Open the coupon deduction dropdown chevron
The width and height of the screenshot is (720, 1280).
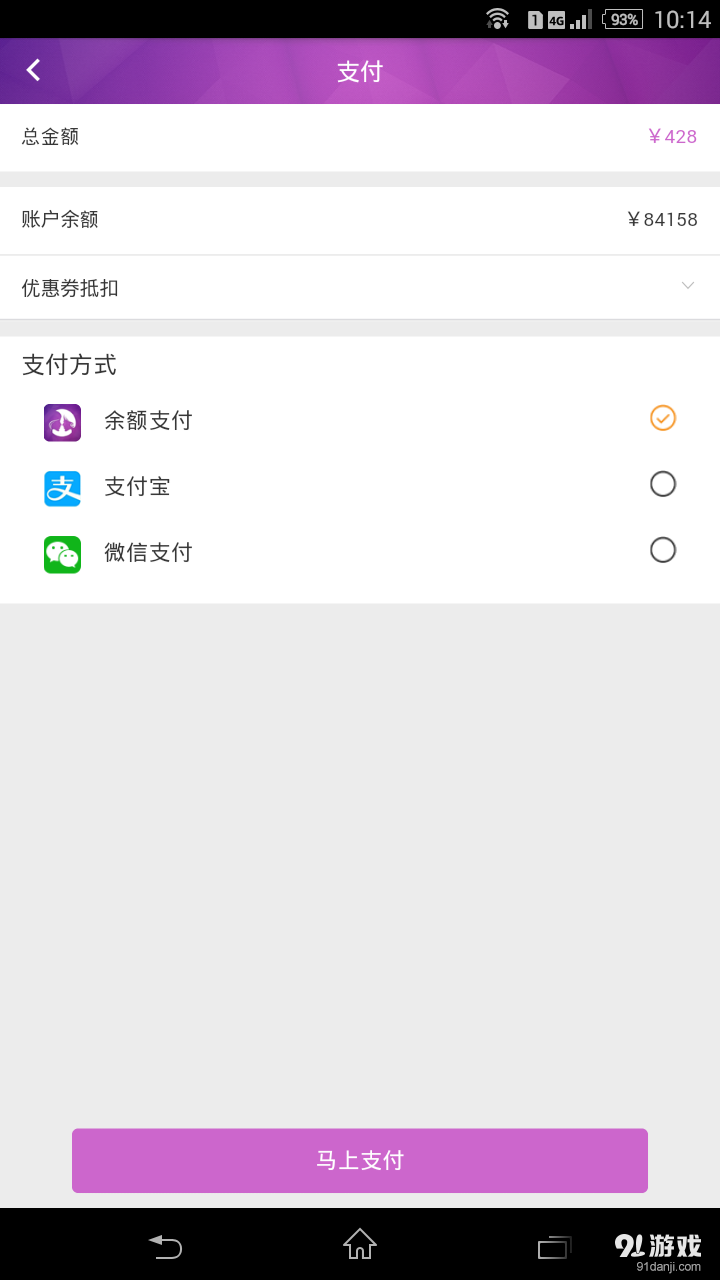[x=688, y=285]
